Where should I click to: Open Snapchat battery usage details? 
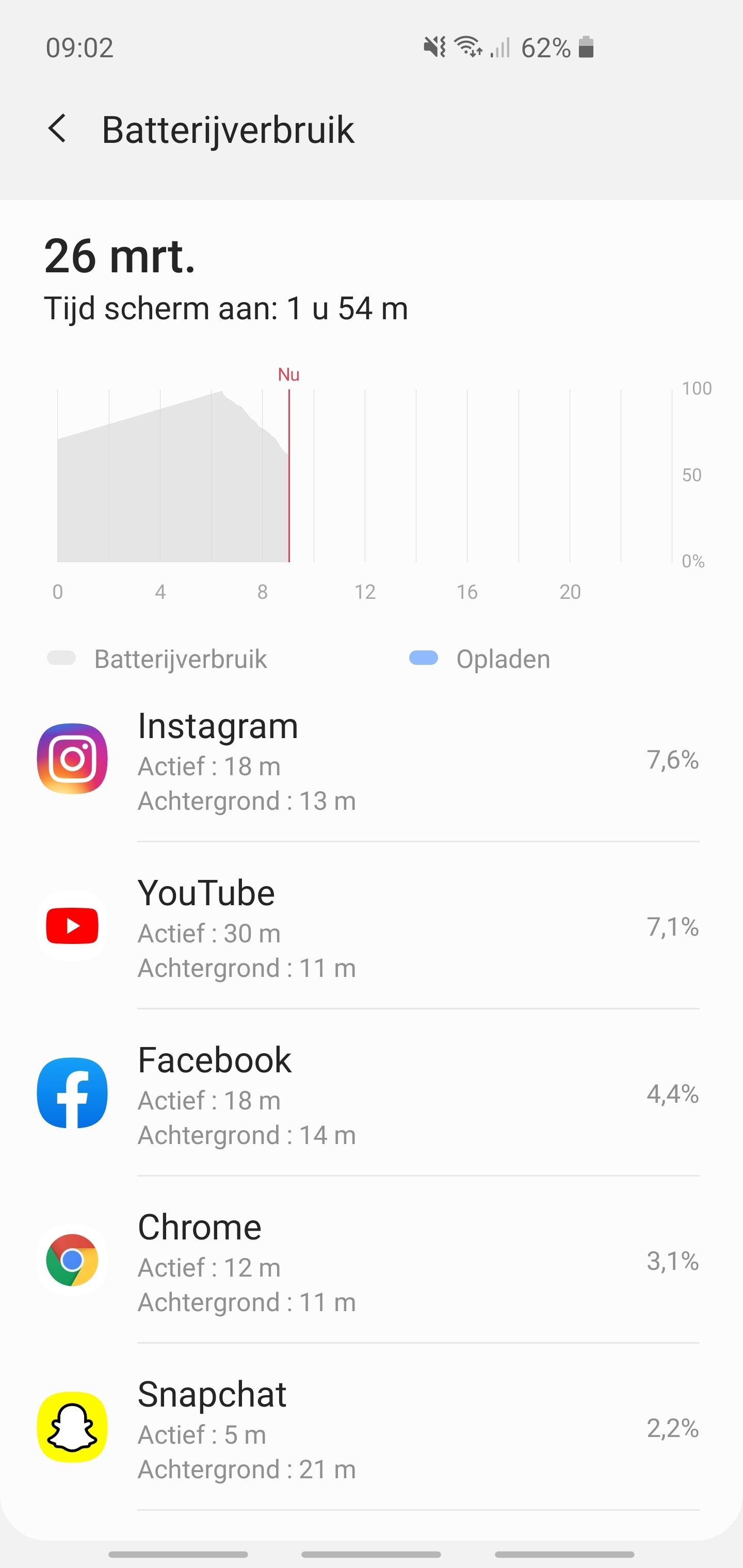(x=370, y=1428)
